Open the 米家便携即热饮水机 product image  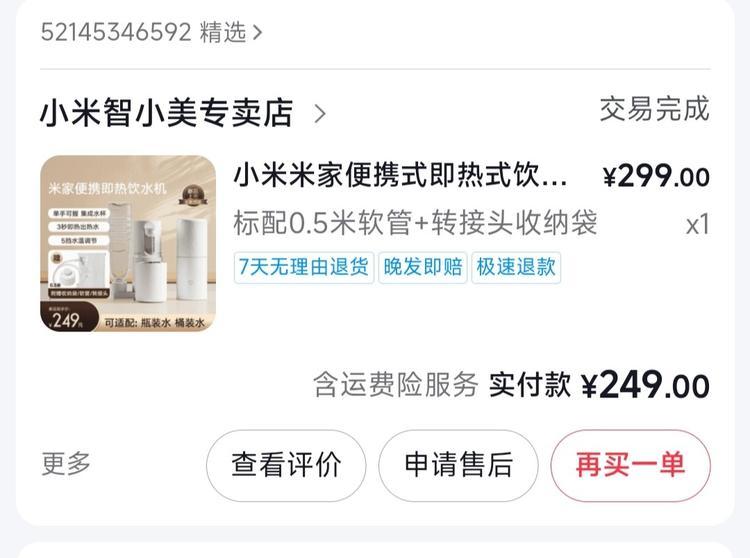(x=128, y=244)
